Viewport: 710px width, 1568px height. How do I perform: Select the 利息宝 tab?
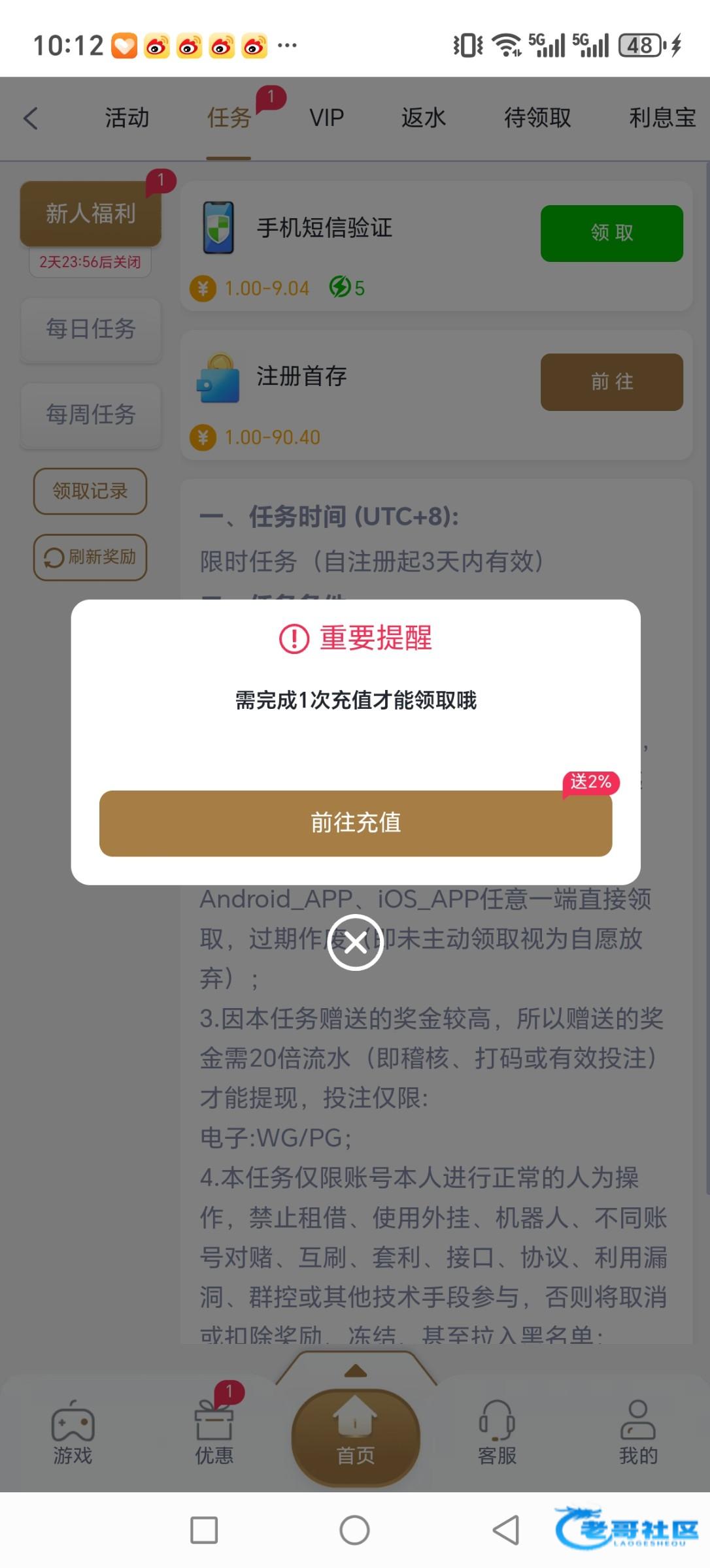coord(662,118)
